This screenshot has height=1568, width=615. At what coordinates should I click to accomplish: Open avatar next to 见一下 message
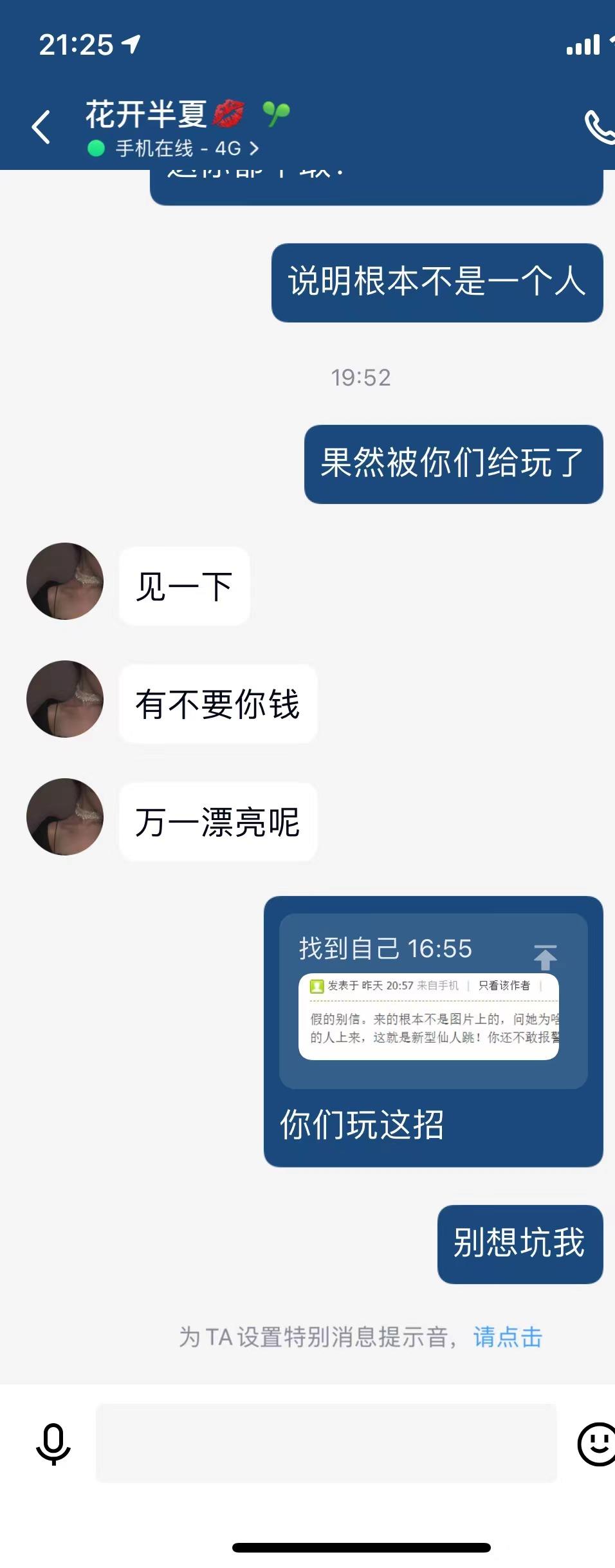65,581
